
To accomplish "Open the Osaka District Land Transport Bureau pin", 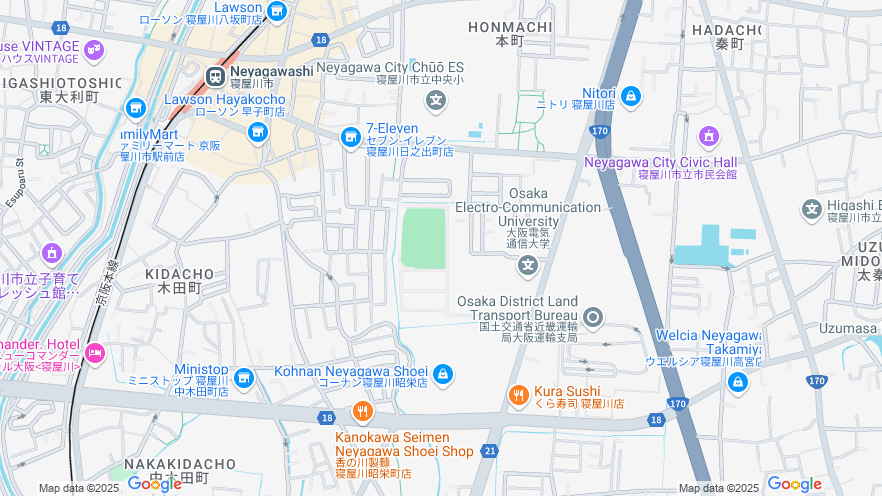I will coord(593,318).
